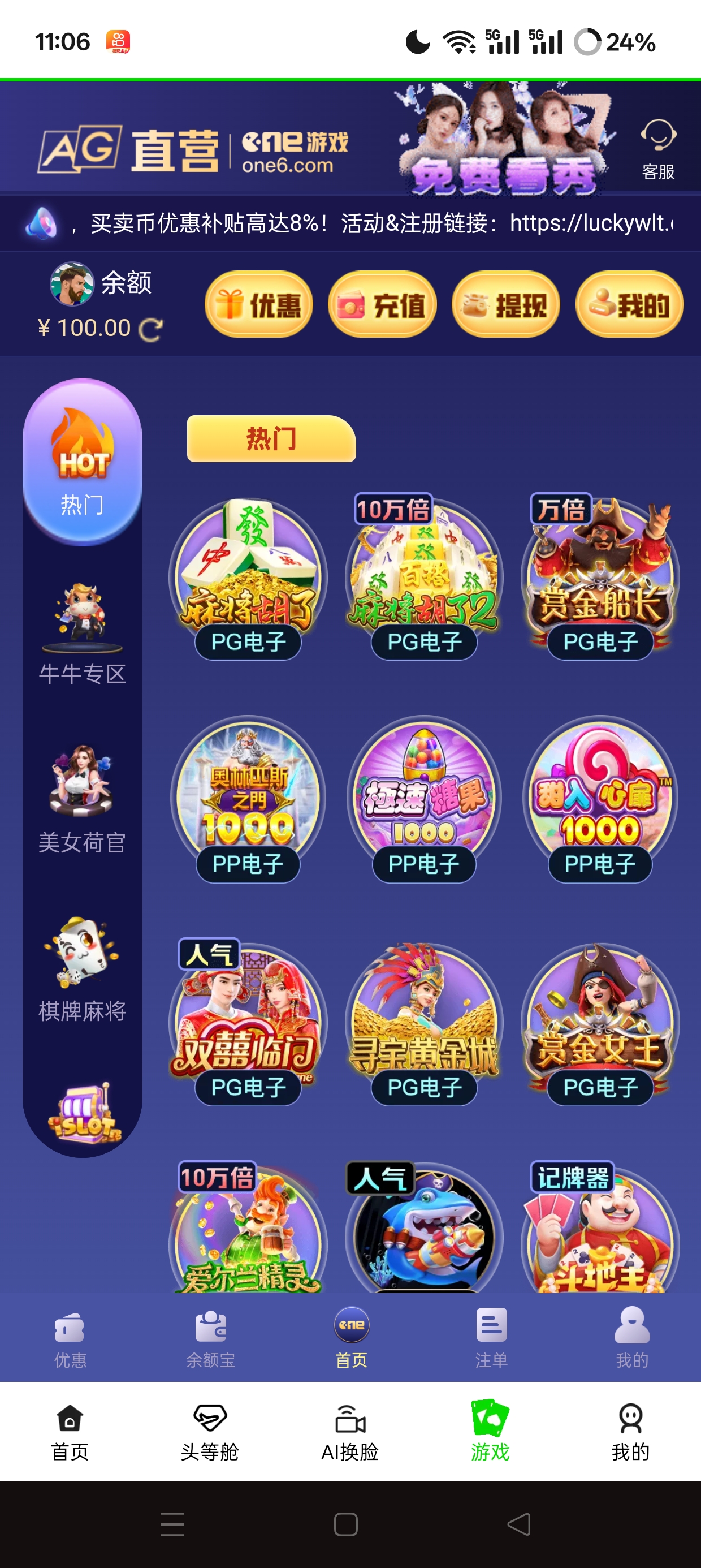Tap the 提现 withdraw button

(x=505, y=304)
